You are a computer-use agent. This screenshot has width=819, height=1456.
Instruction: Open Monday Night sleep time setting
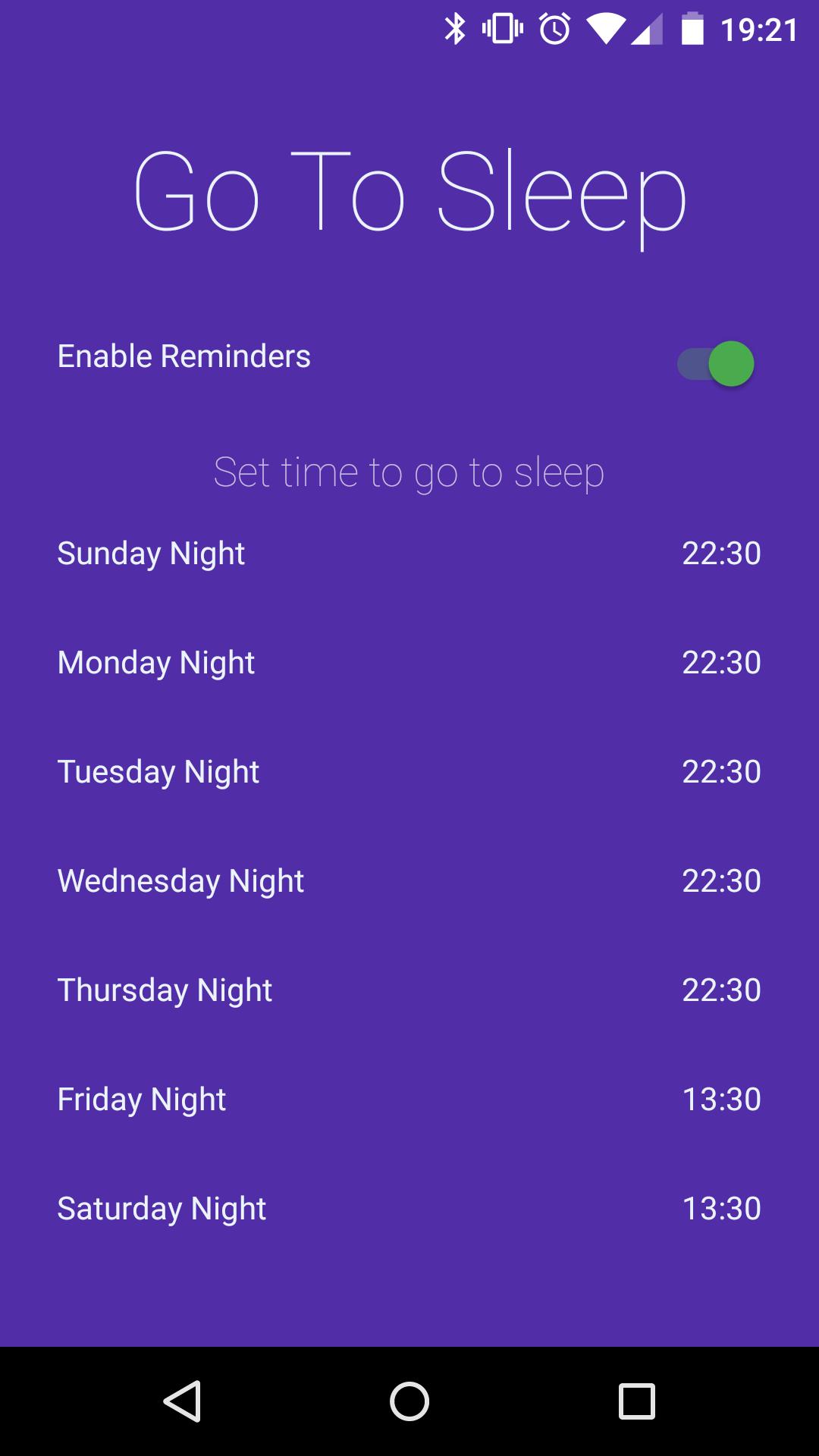pos(409,662)
